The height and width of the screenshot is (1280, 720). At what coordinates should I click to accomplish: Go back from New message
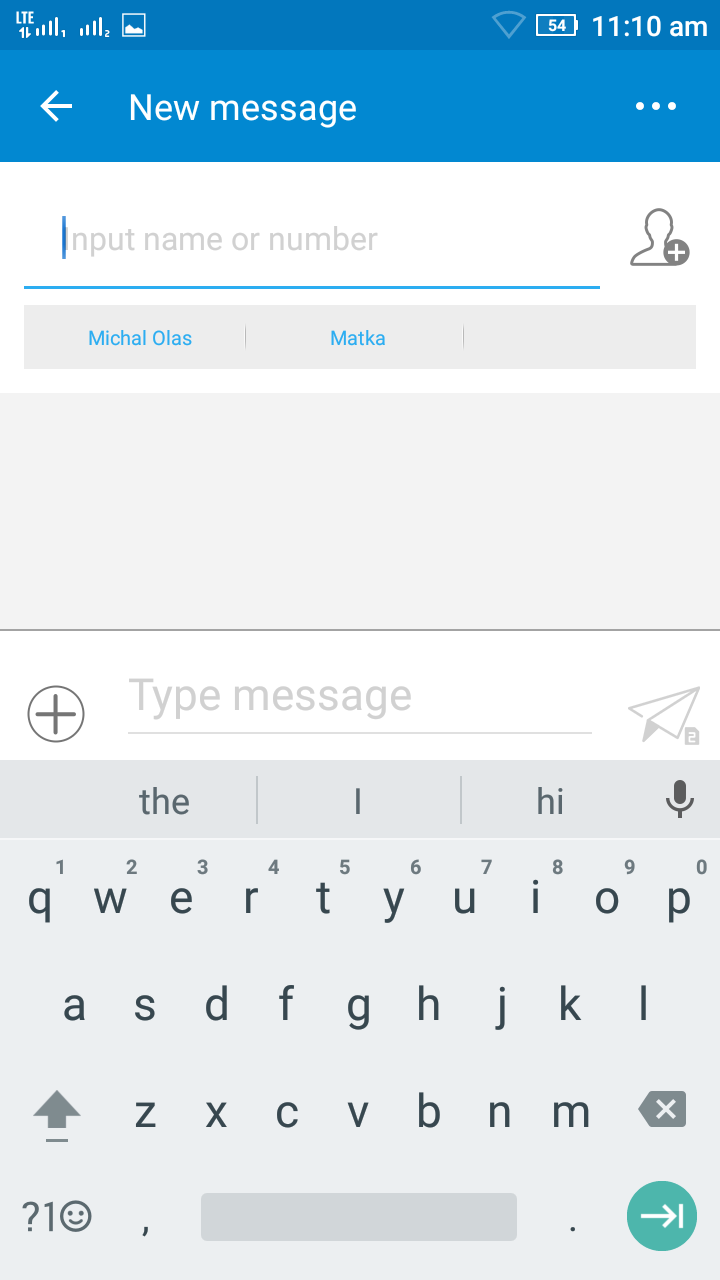(57, 107)
